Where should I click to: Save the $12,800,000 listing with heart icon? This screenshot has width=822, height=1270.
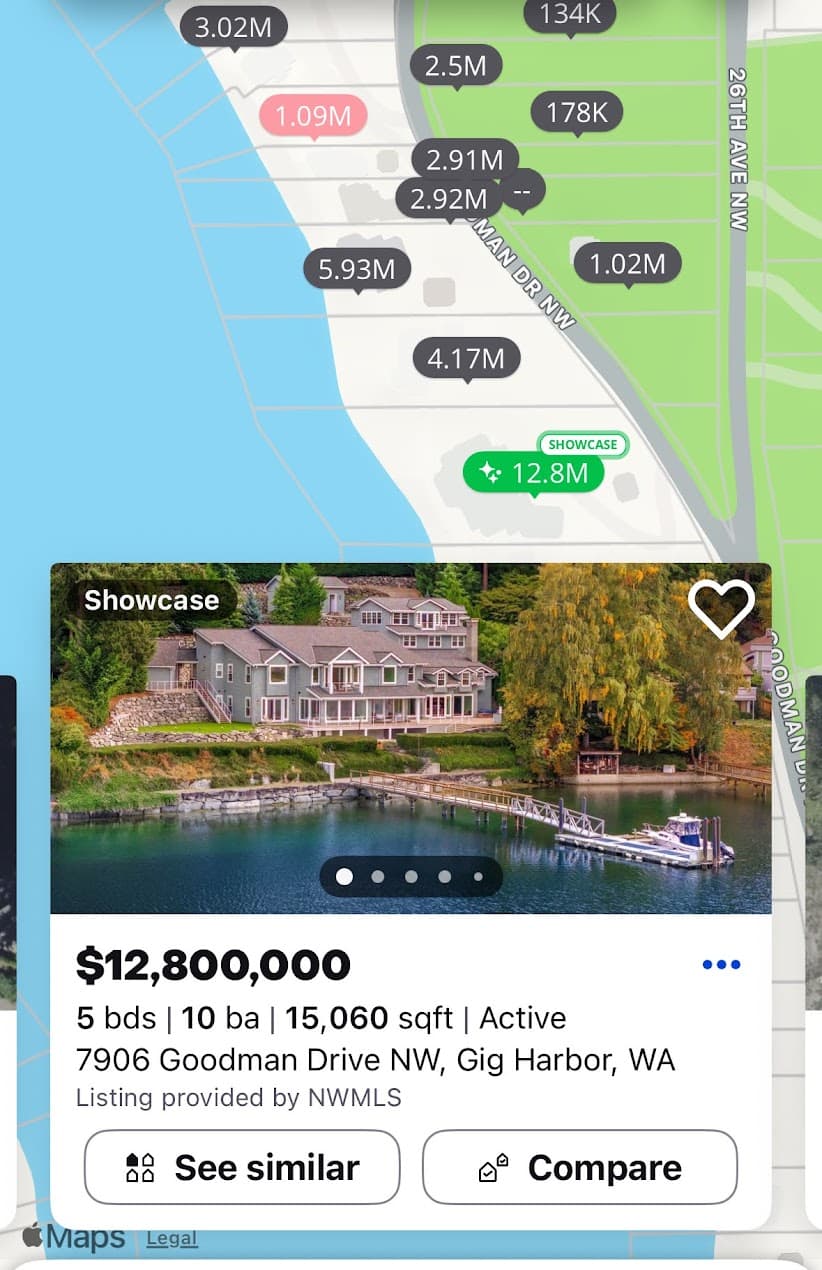(720, 608)
